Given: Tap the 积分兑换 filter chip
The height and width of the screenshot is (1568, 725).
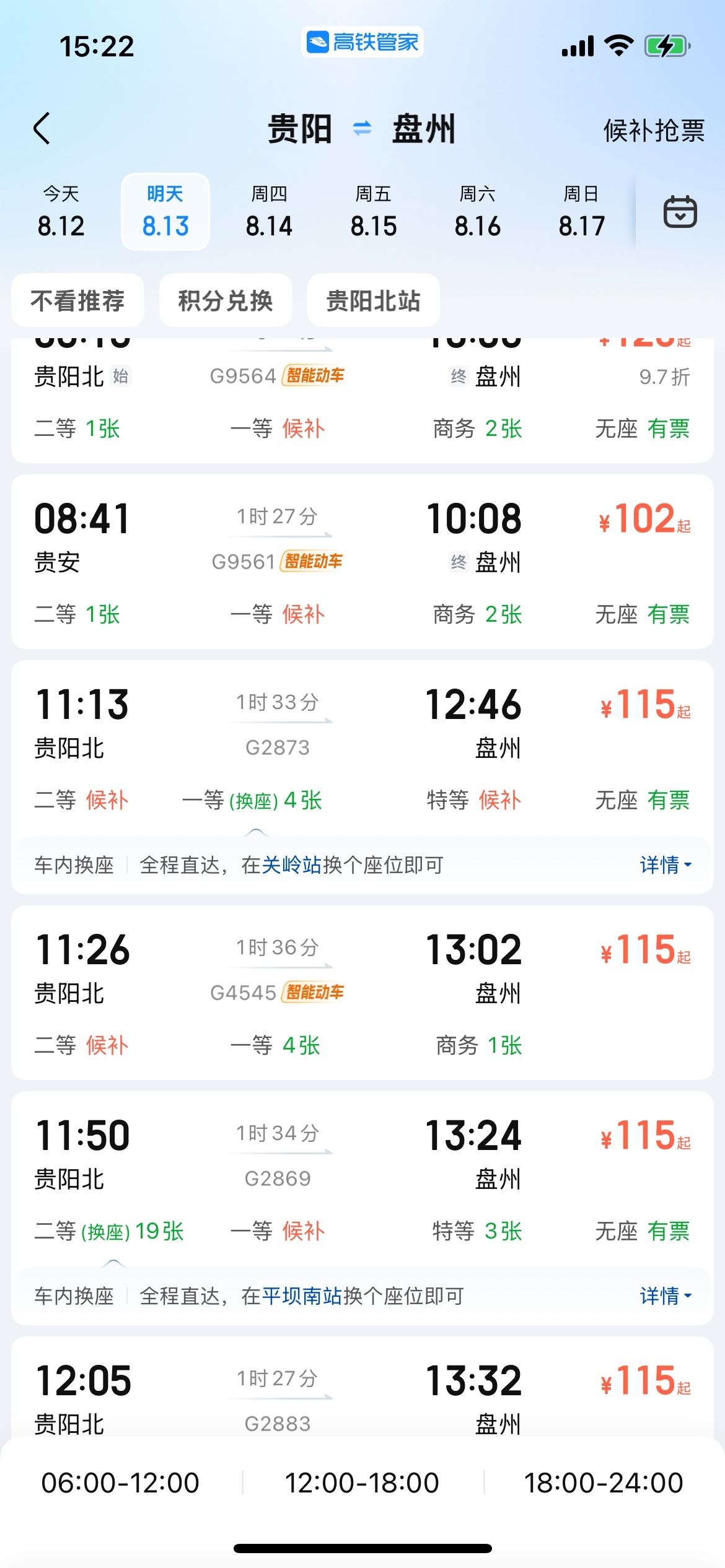Looking at the screenshot, I should click(x=226, y=300).
